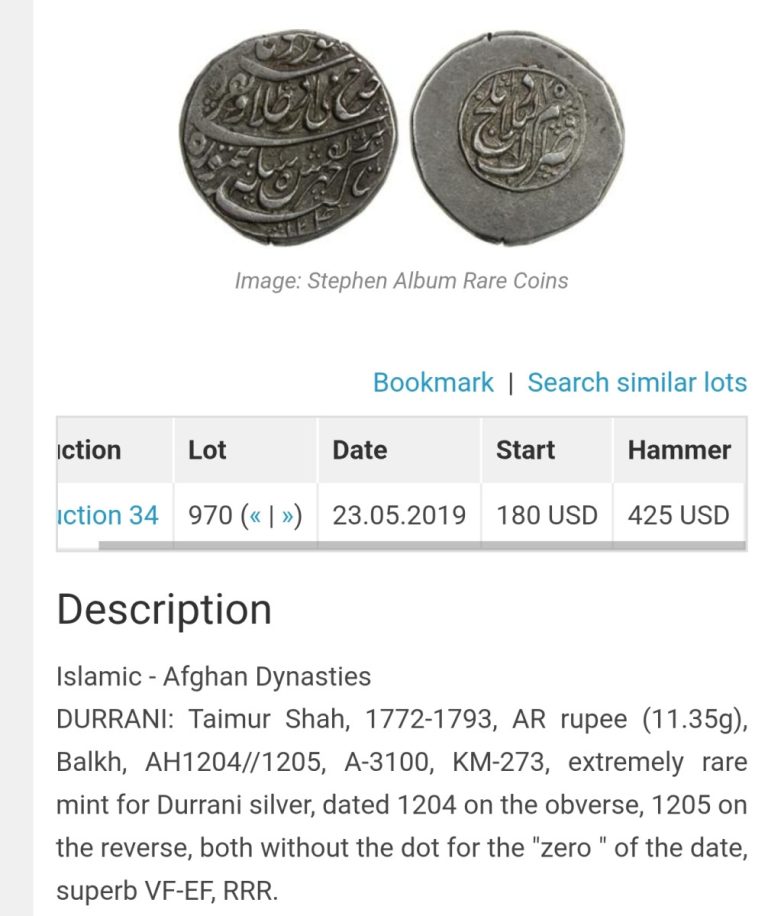Open Search similar lots link
Screen dimensions: 768x916
point(637,383)
